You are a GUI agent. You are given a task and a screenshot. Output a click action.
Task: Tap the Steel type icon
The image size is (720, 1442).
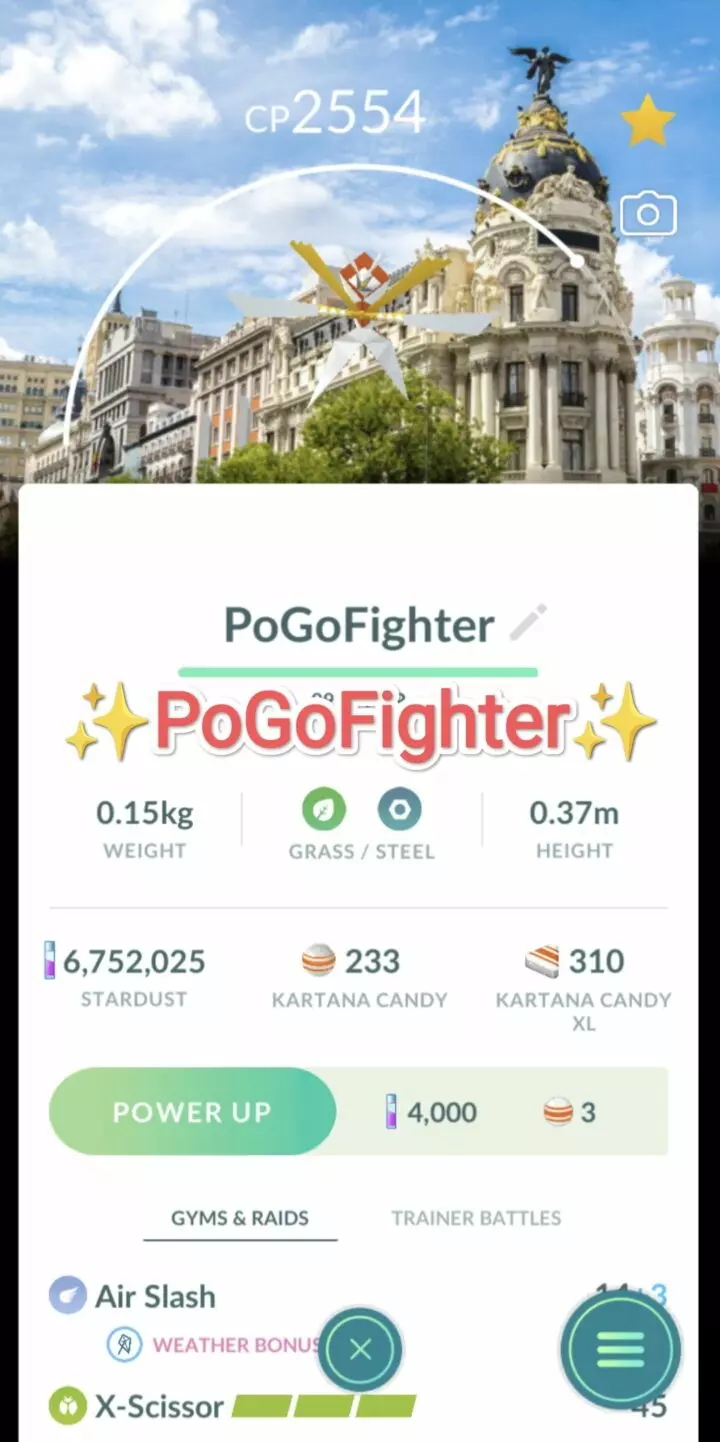(400, 808)
